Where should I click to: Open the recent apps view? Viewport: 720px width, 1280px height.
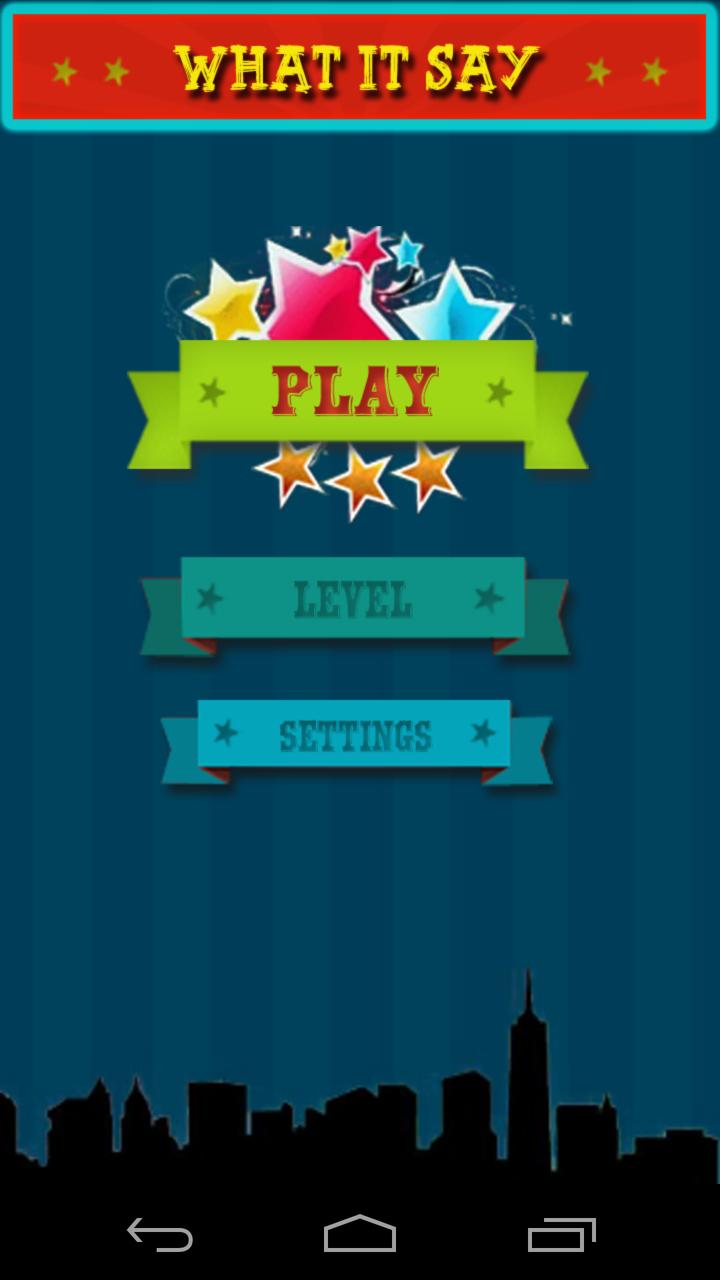click(561, 1235)
